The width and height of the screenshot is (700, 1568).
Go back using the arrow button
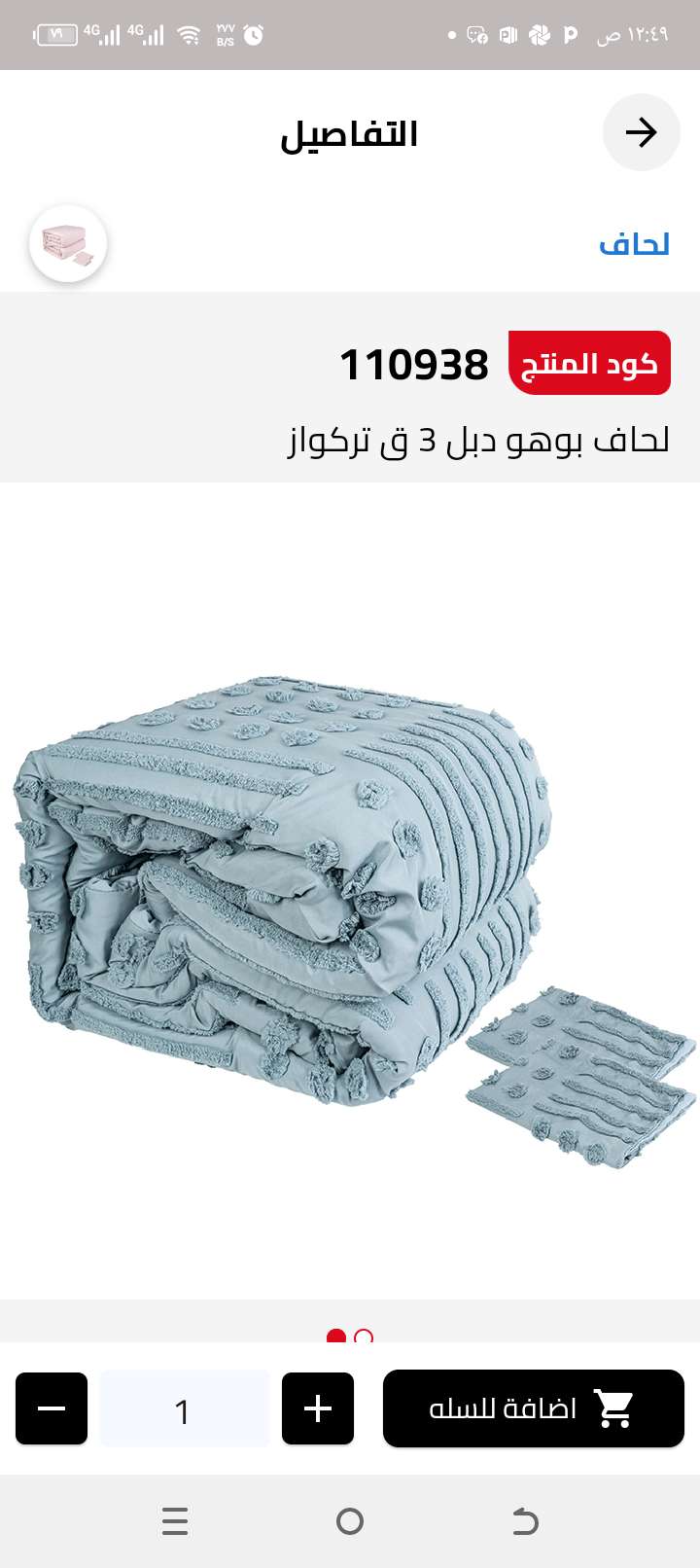click(641, 132)
